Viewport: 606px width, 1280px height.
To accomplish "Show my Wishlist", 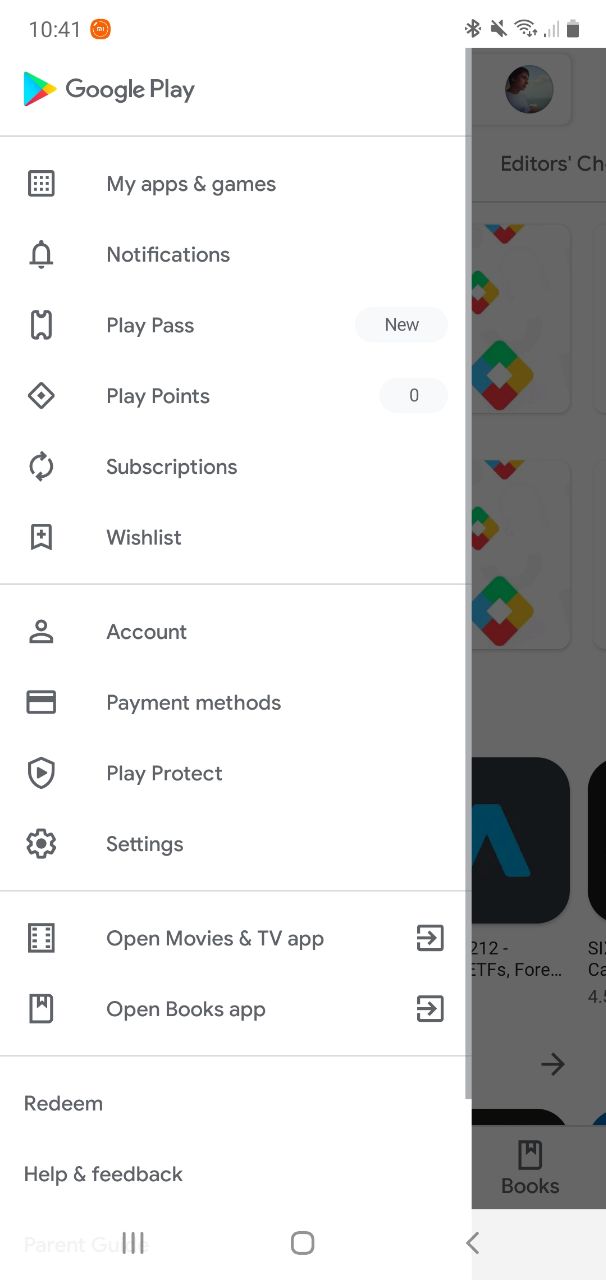I will (x=144, y=538).
